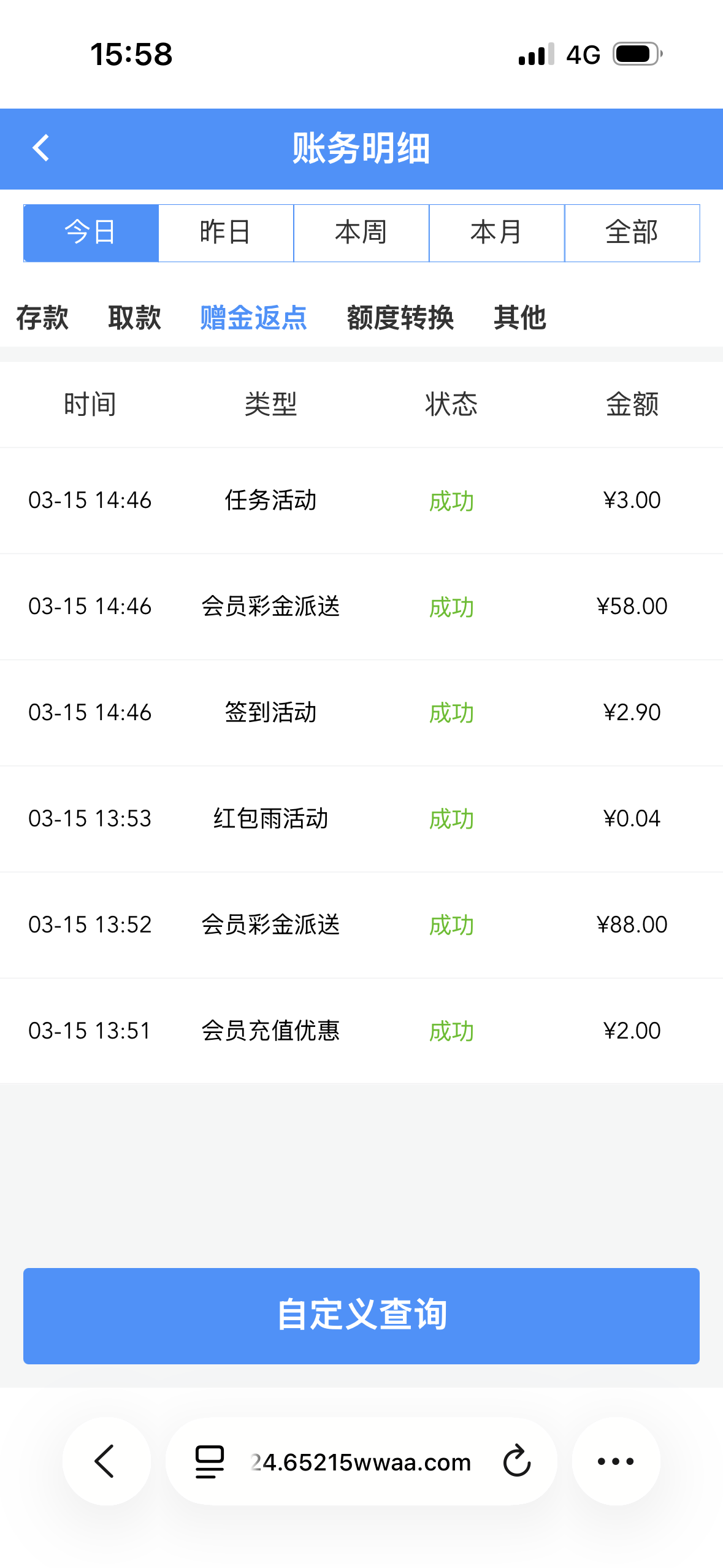Go back from 账务明细 page

pos(40,148)
